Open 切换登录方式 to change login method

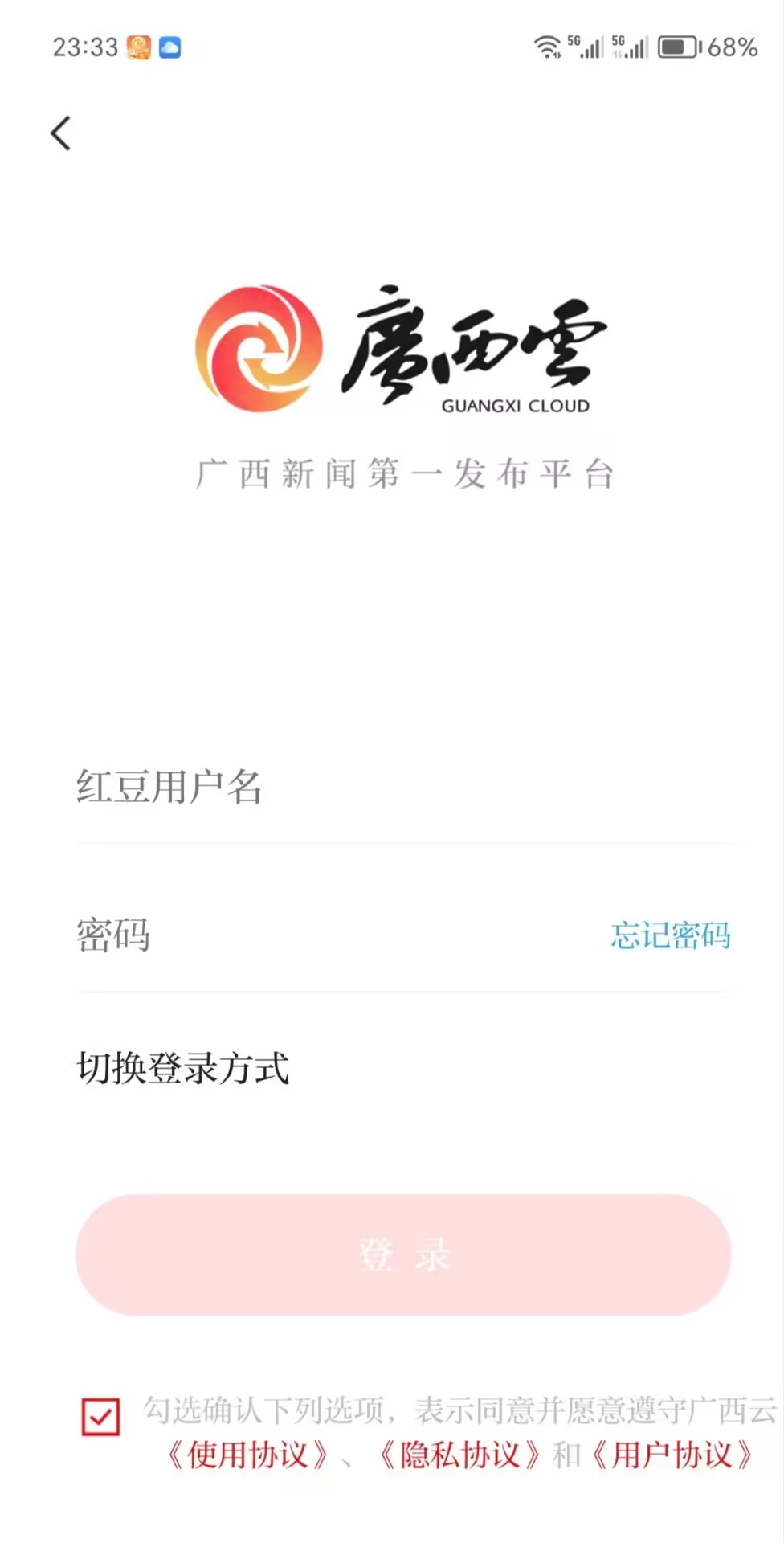[183, 1068]
